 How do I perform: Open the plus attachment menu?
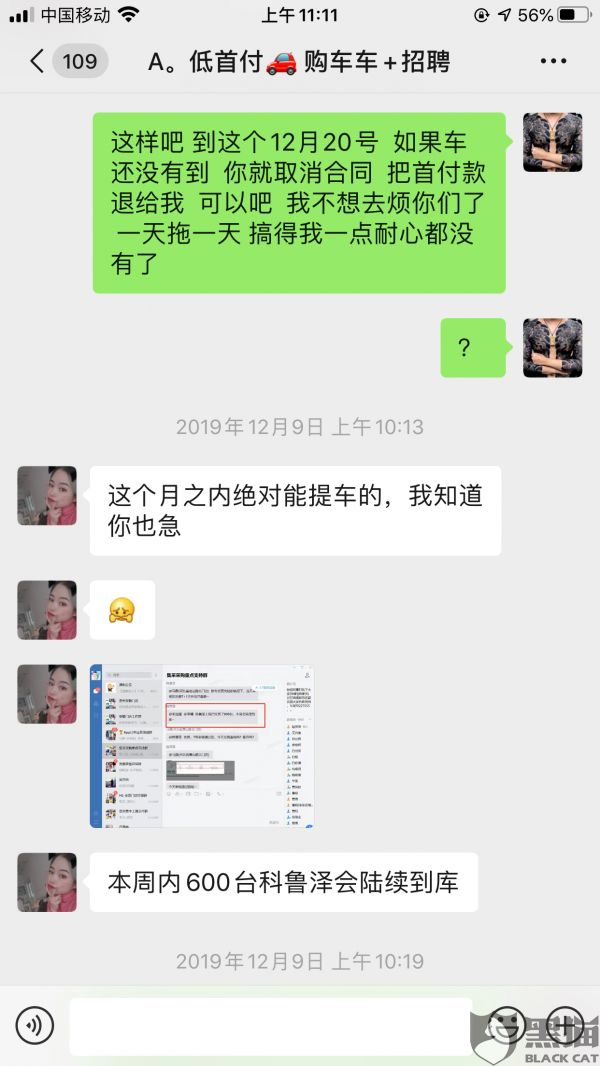pos(565,1026)
